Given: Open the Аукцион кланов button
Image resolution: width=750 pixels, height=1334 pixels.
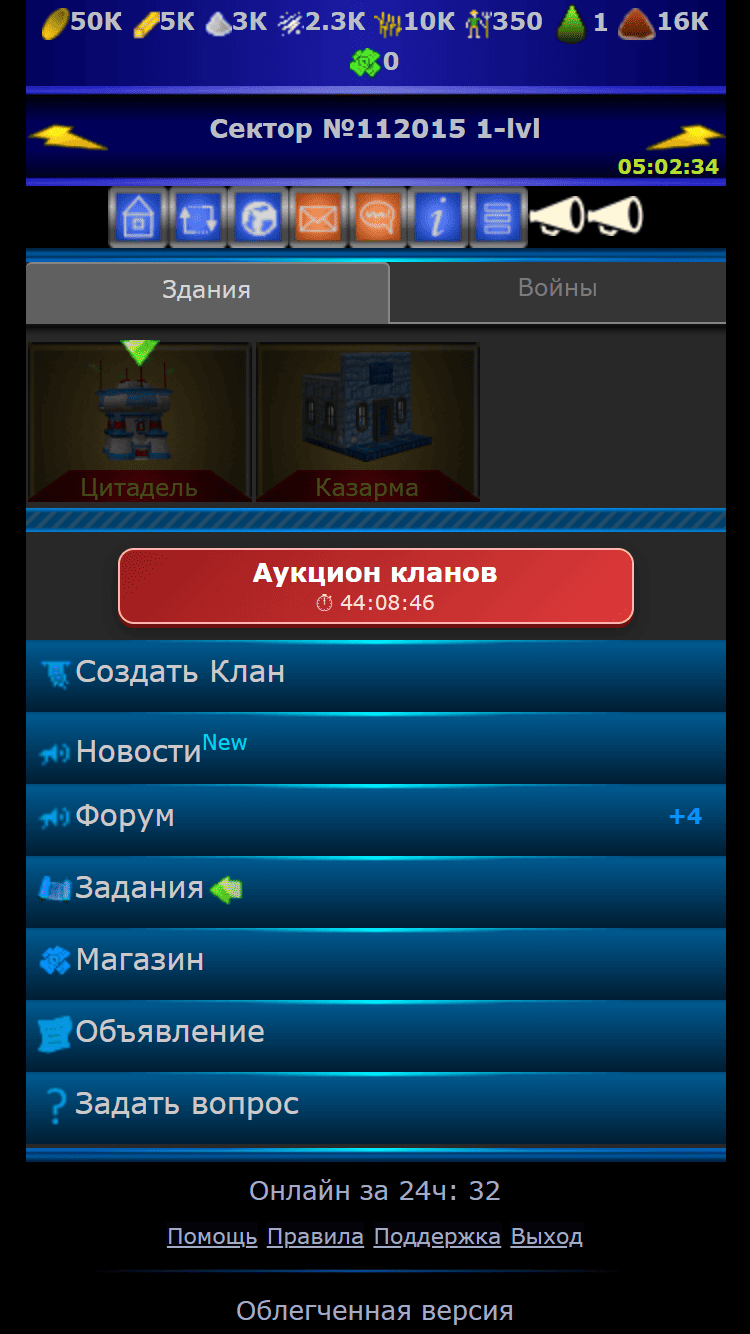Looking at the screenshot, I should (x=376, y=586).
